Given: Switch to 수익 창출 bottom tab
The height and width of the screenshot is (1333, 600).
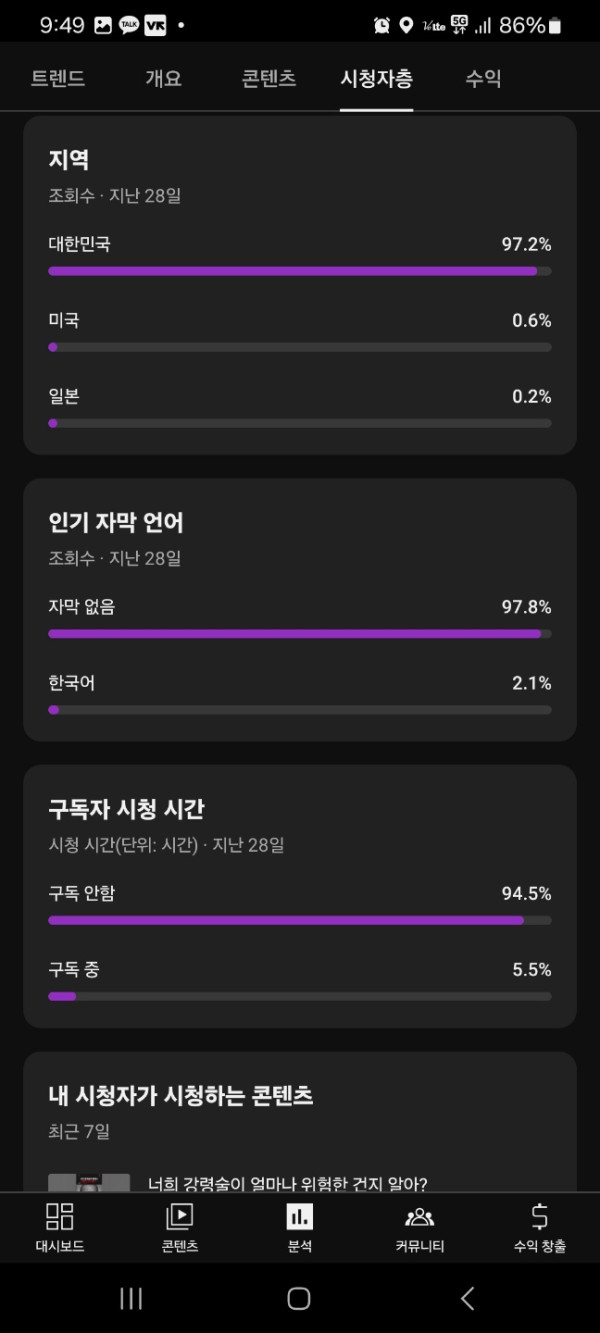Looking at the screenshot, I should pos(540,1227).
